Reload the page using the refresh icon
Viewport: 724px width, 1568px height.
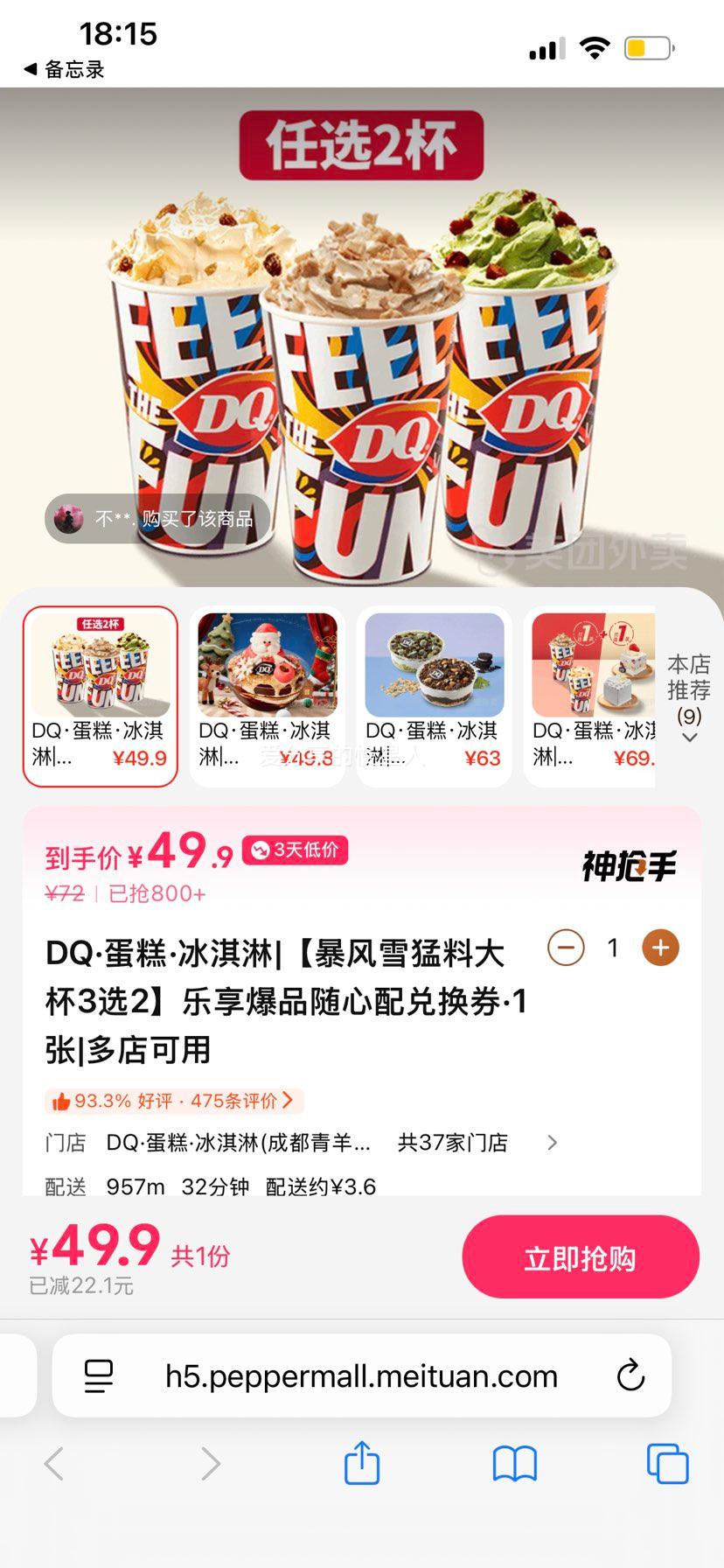click(x=631, y=1375)
